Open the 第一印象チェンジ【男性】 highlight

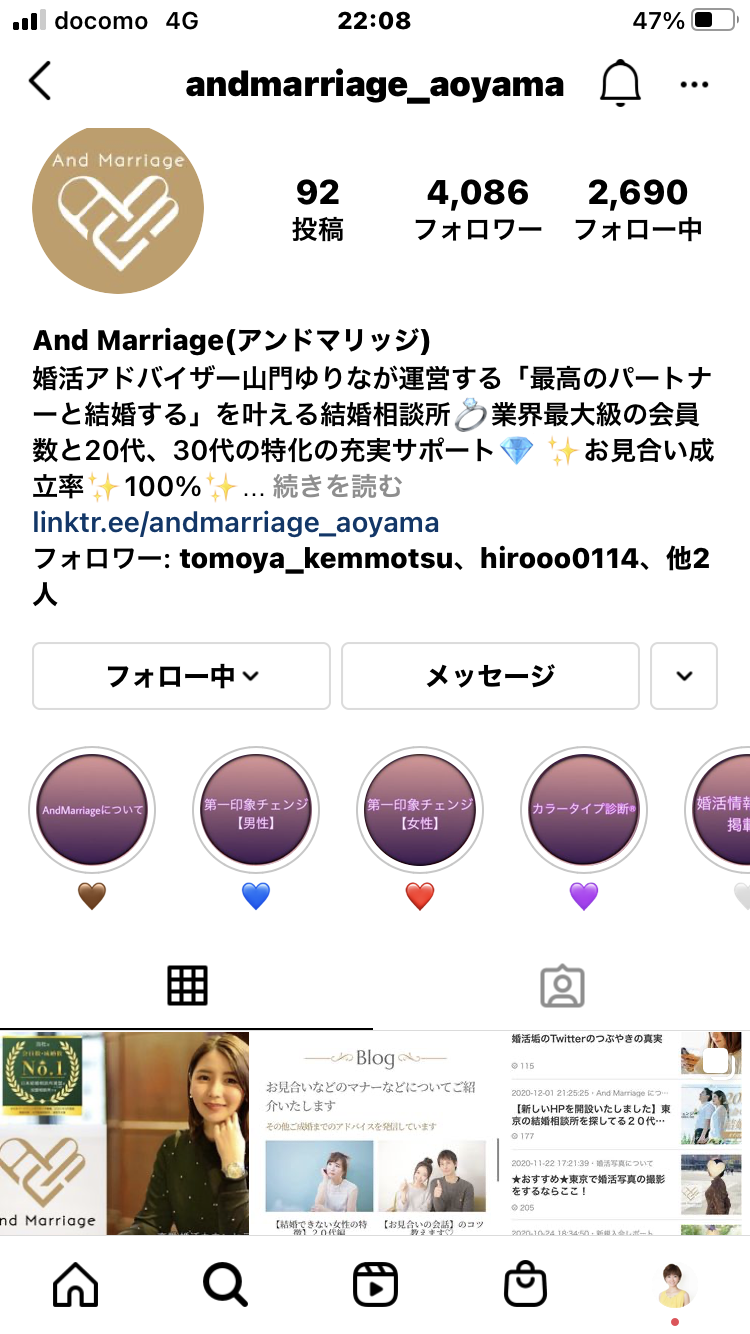256,810
